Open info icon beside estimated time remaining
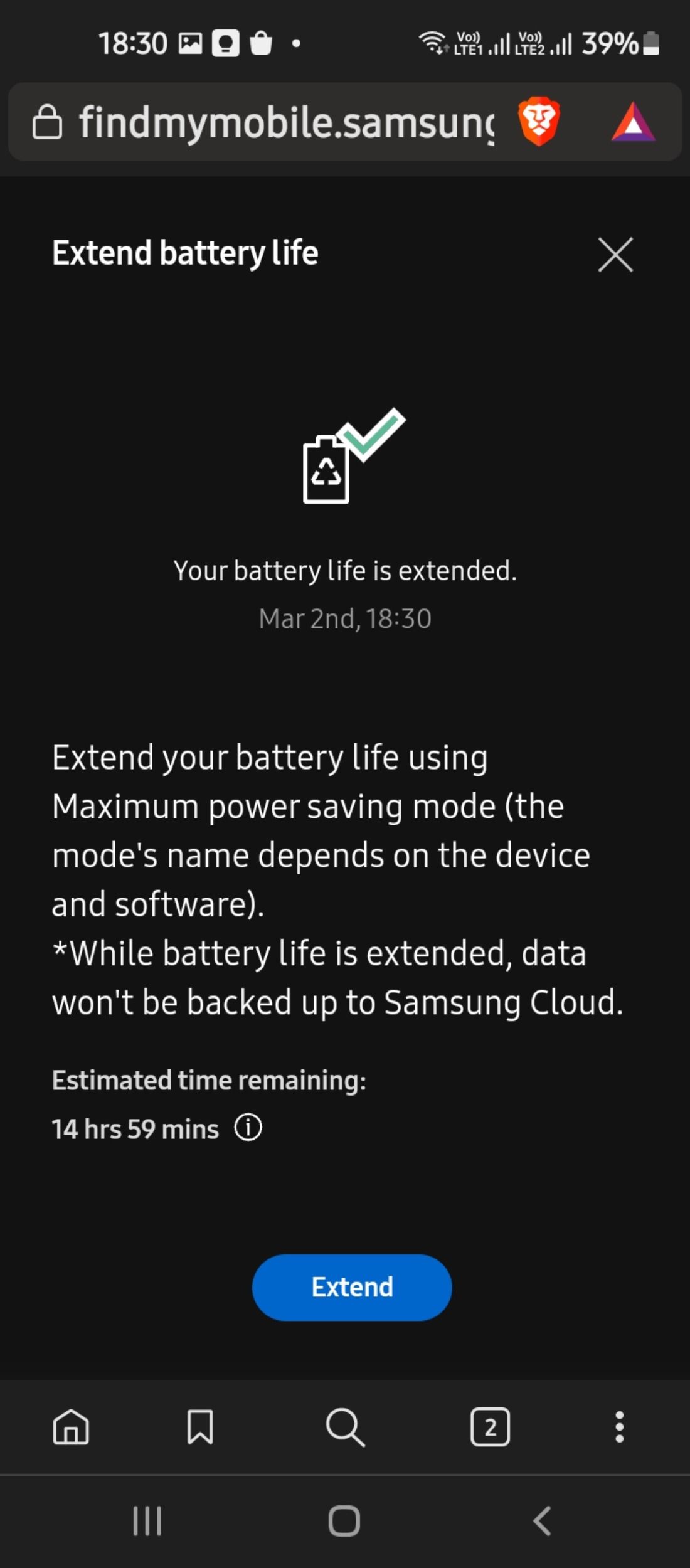Image resolution: width=690 pixels, height=1568 pixels. coord(248,1128)
